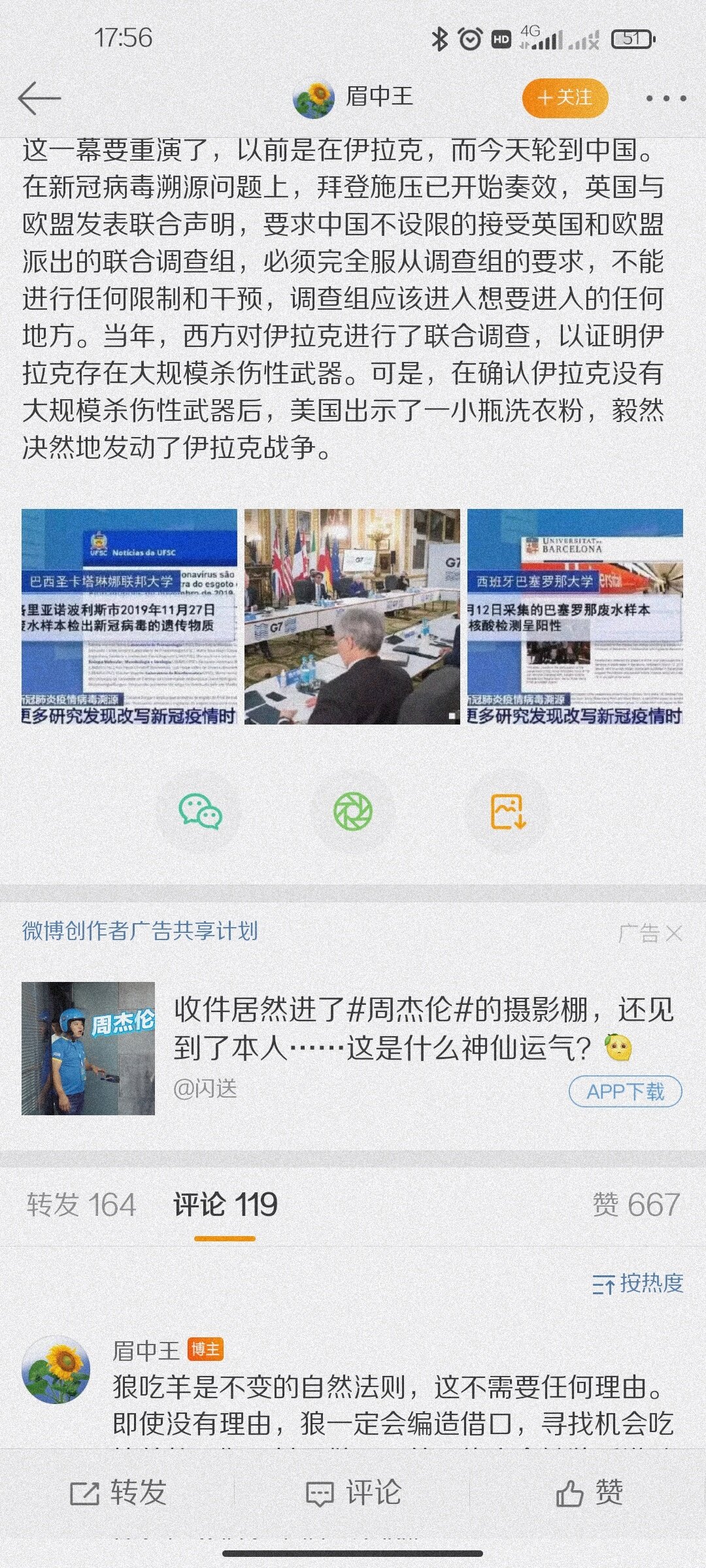
Task: Like the post with bottom 赞 button
Action: 589,1493
